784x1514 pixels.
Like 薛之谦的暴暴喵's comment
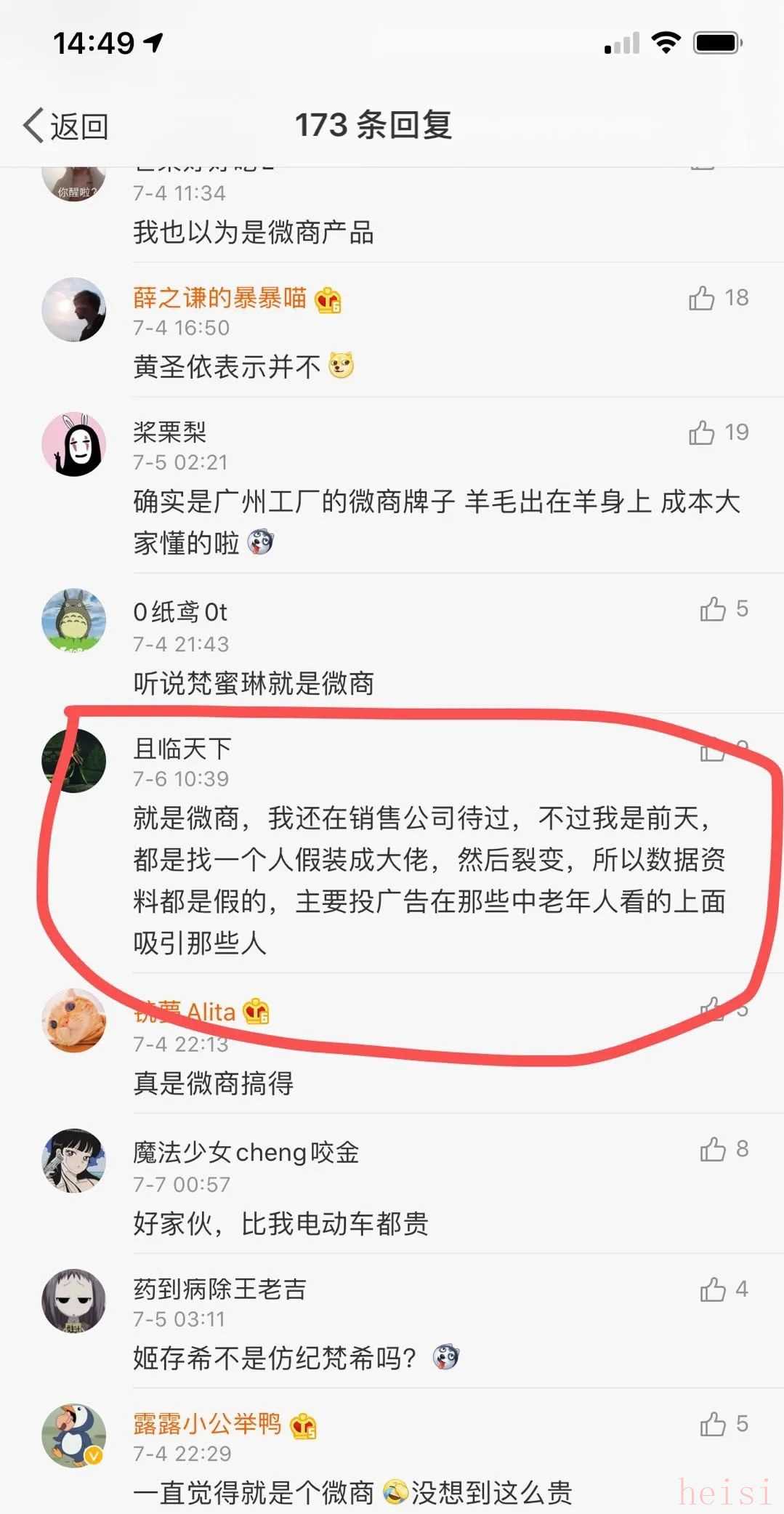[702, 298]
